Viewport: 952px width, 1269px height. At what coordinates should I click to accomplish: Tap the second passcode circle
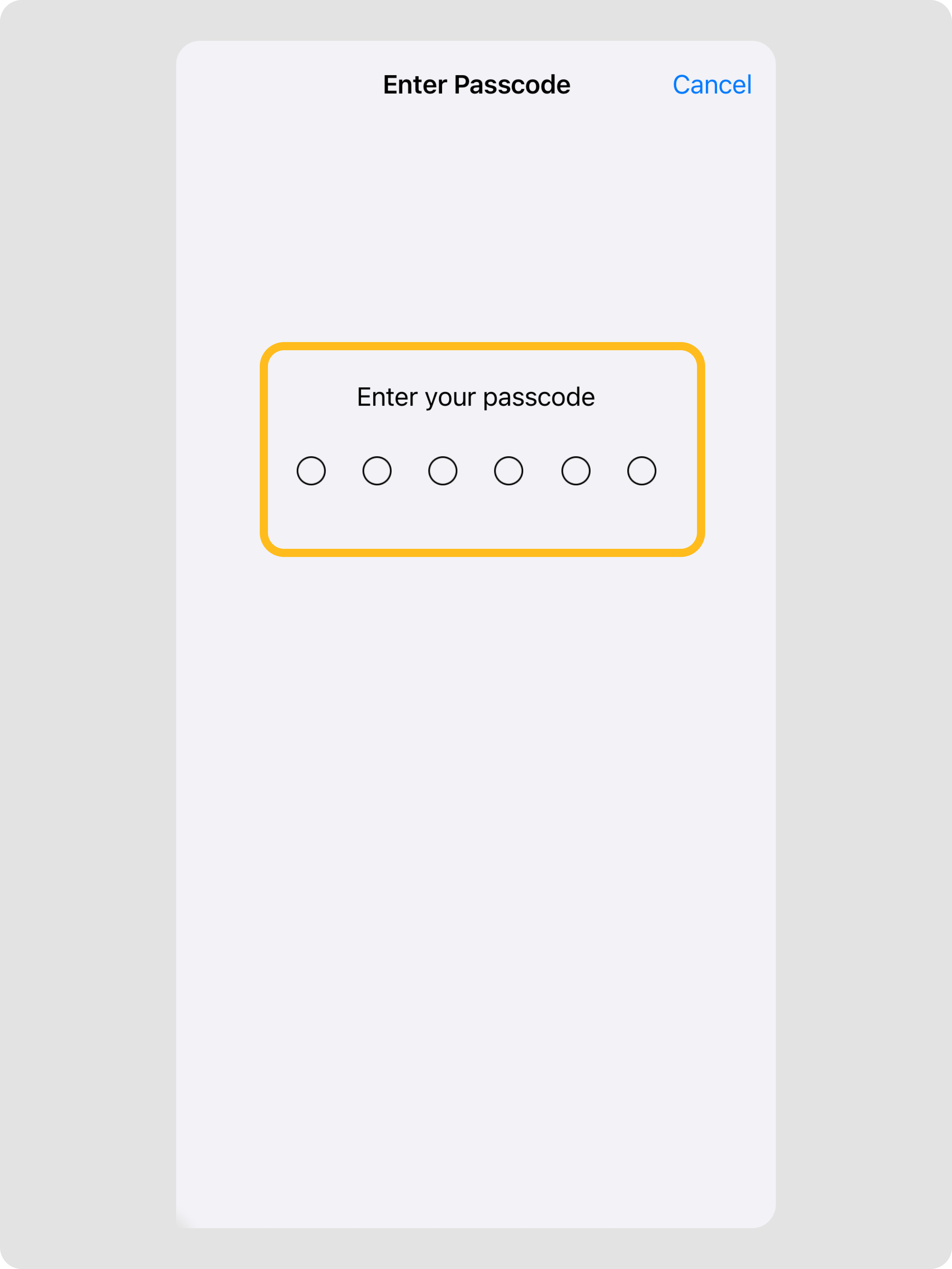click(377, 470)
